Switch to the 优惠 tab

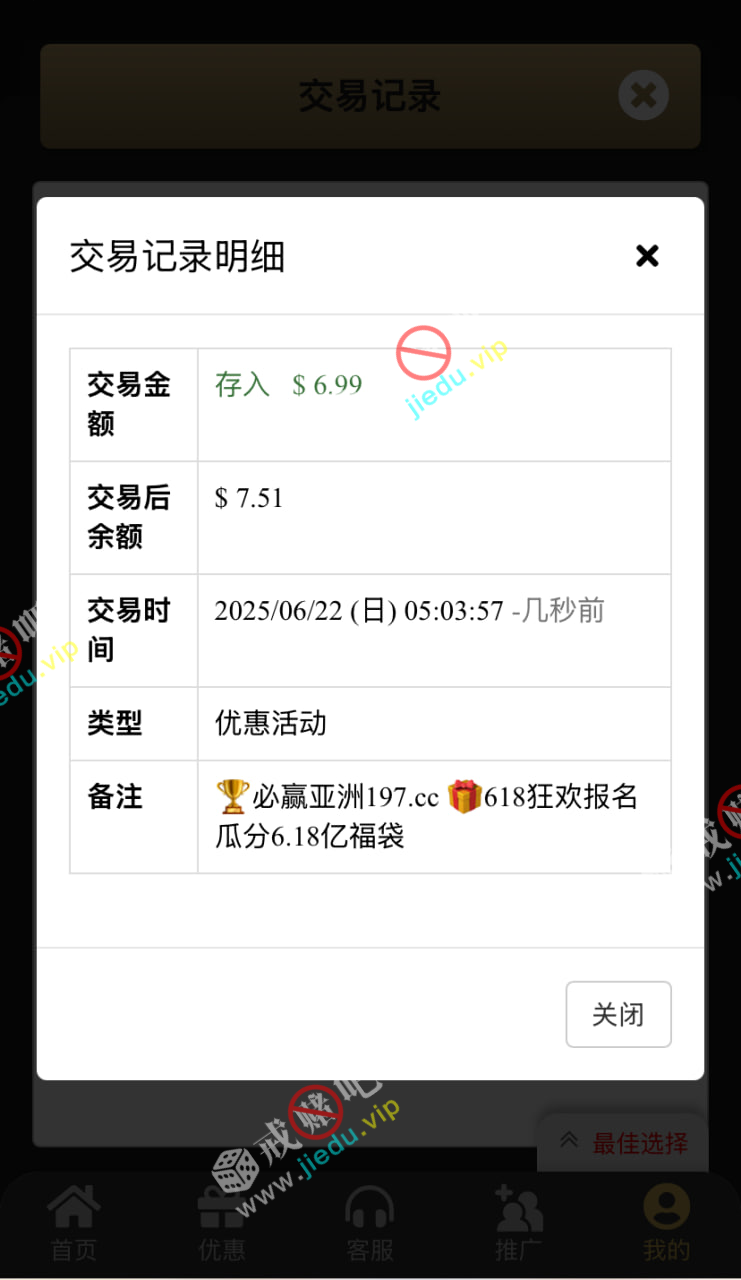click(x=221, y=1222)
